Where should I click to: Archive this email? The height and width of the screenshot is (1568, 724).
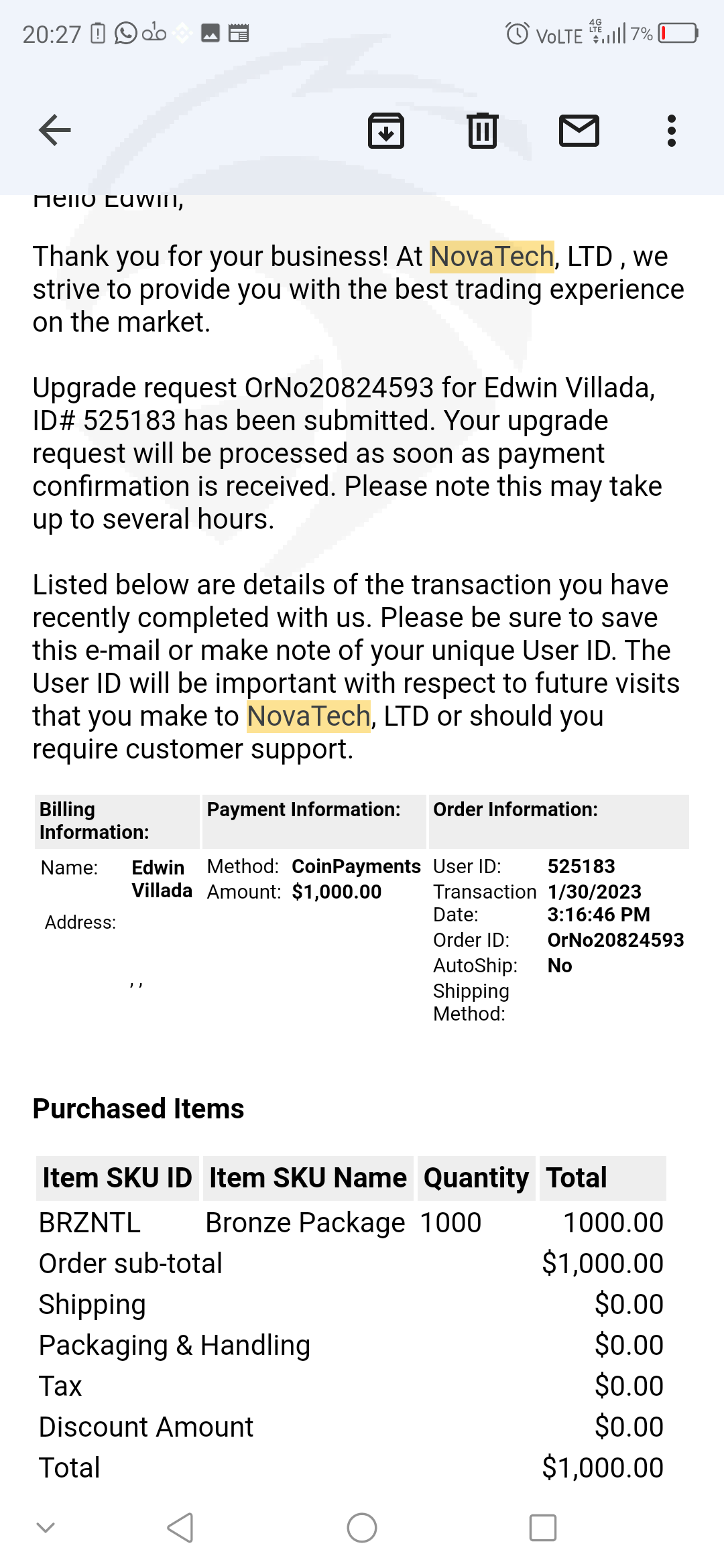pos(386,131)
